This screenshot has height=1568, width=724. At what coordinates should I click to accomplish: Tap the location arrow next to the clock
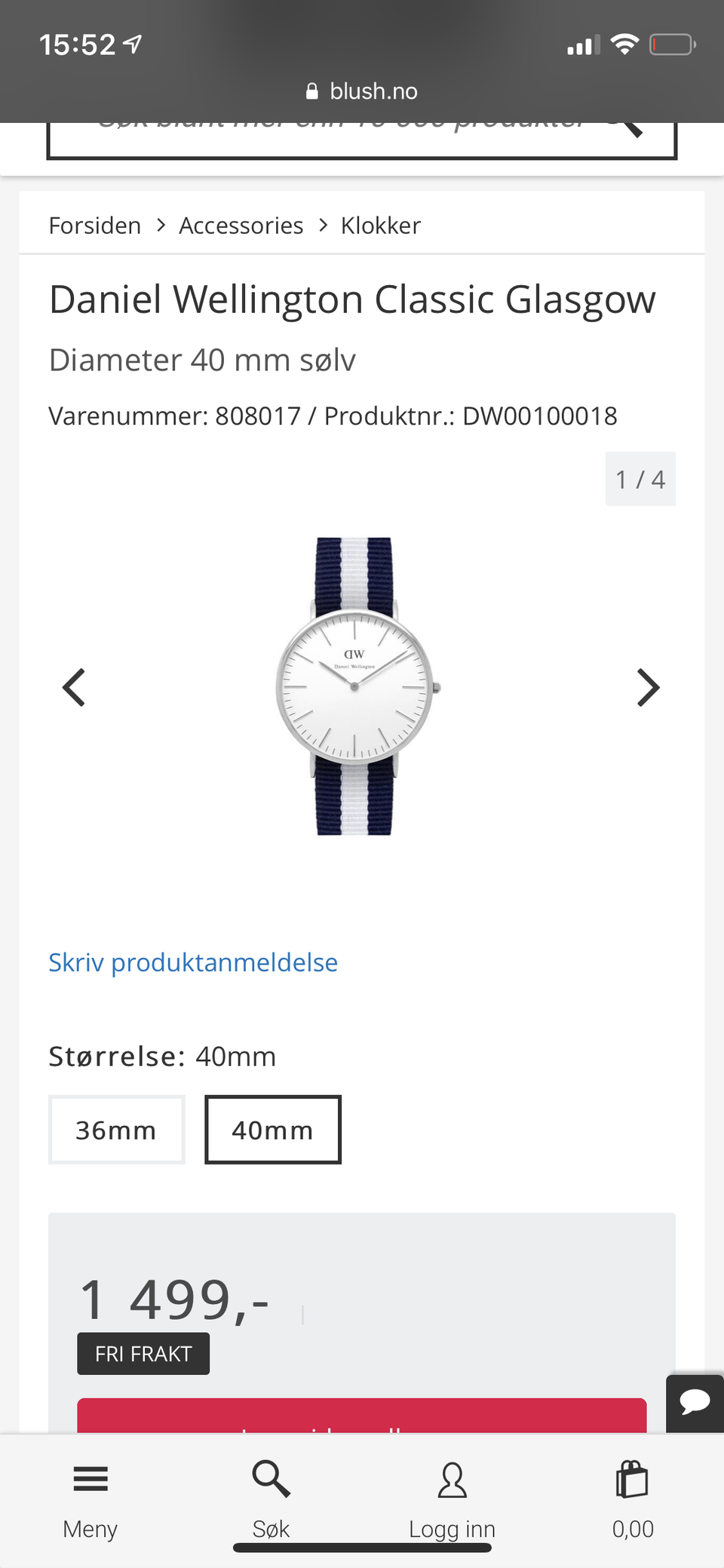coord(132,44)
